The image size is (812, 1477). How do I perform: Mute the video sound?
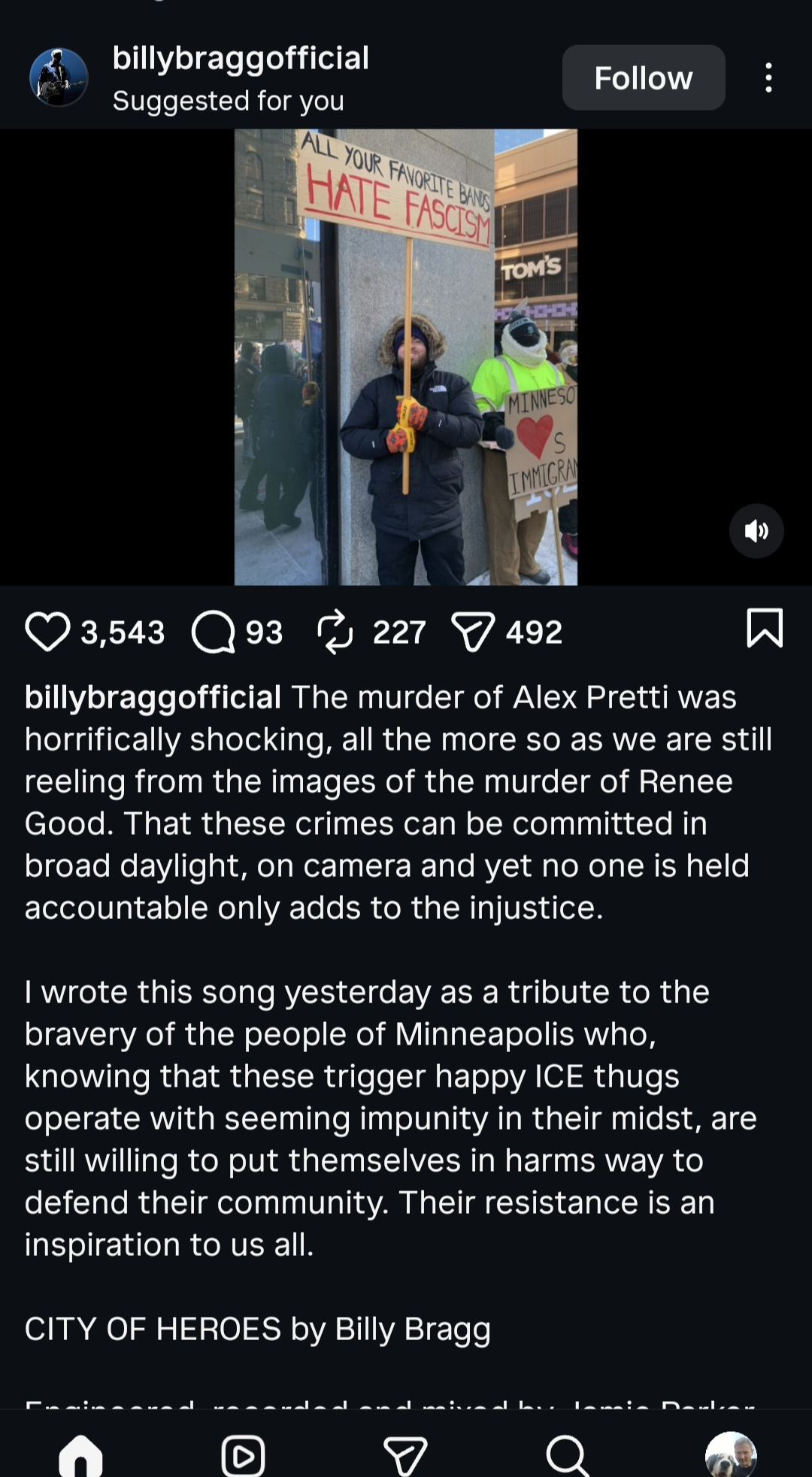(756, 531)
